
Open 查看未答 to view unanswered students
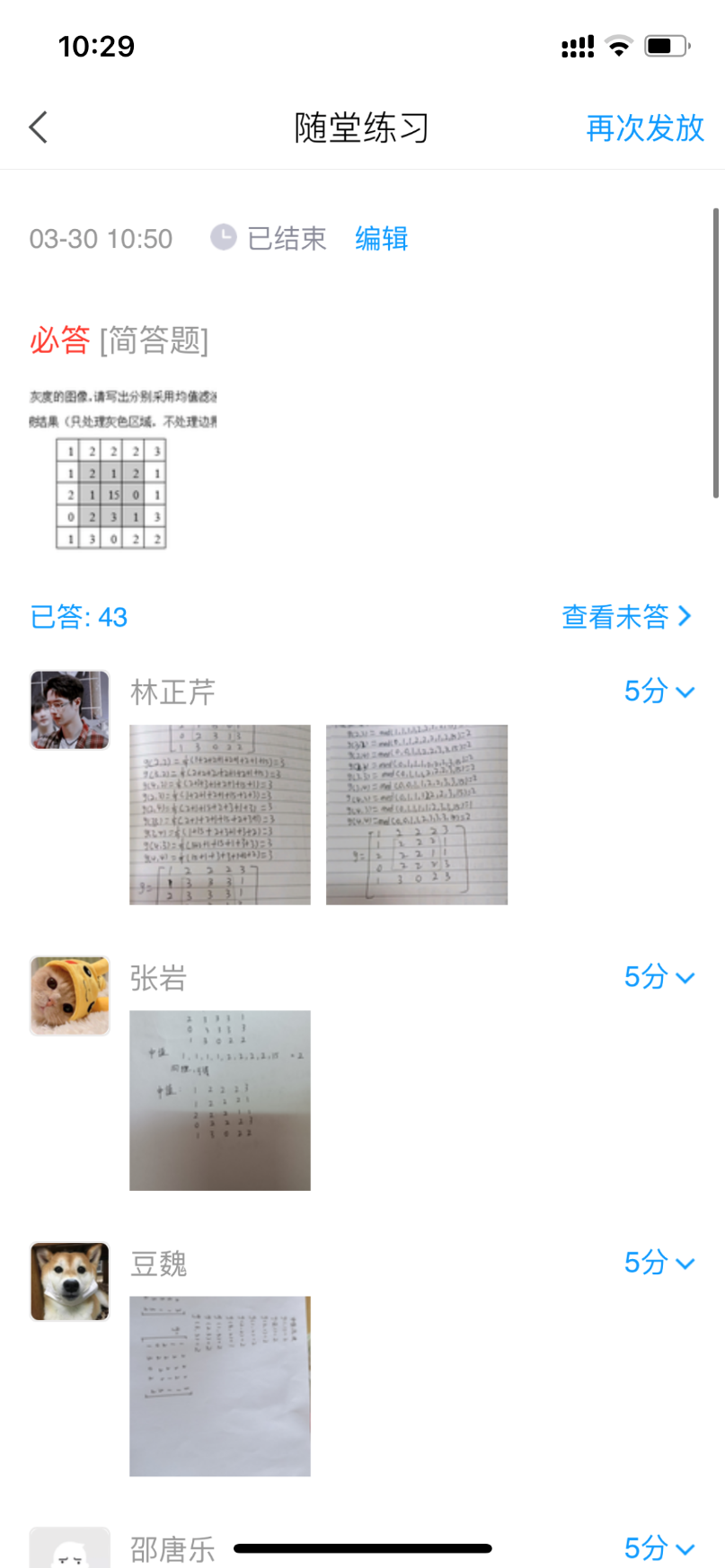pos(625,617)
